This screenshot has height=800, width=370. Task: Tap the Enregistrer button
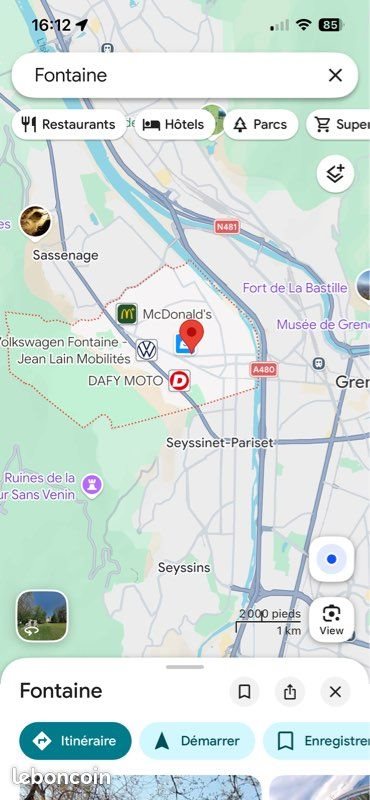pos(316,741)
